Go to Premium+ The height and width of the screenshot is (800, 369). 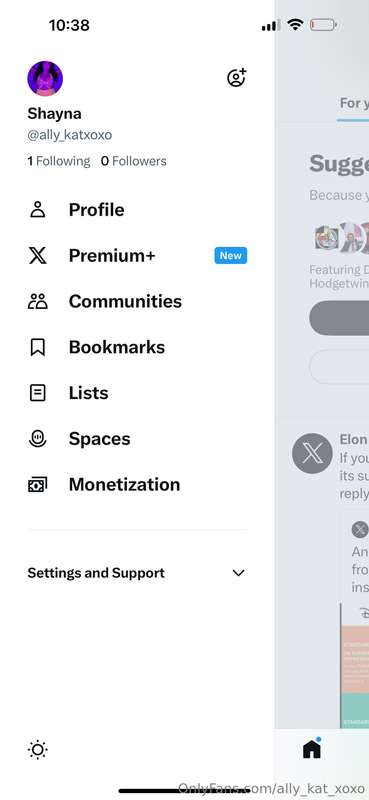137,256
